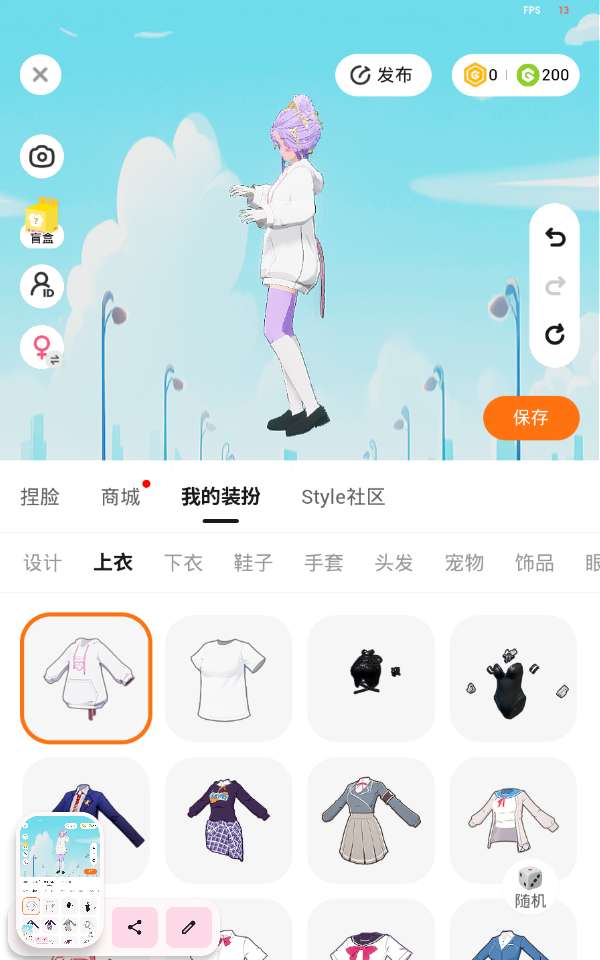The width and height of the screenshot is (600, 960).
Task: Open the 盲盒 blind box
Action: click(x=42, y=222)
